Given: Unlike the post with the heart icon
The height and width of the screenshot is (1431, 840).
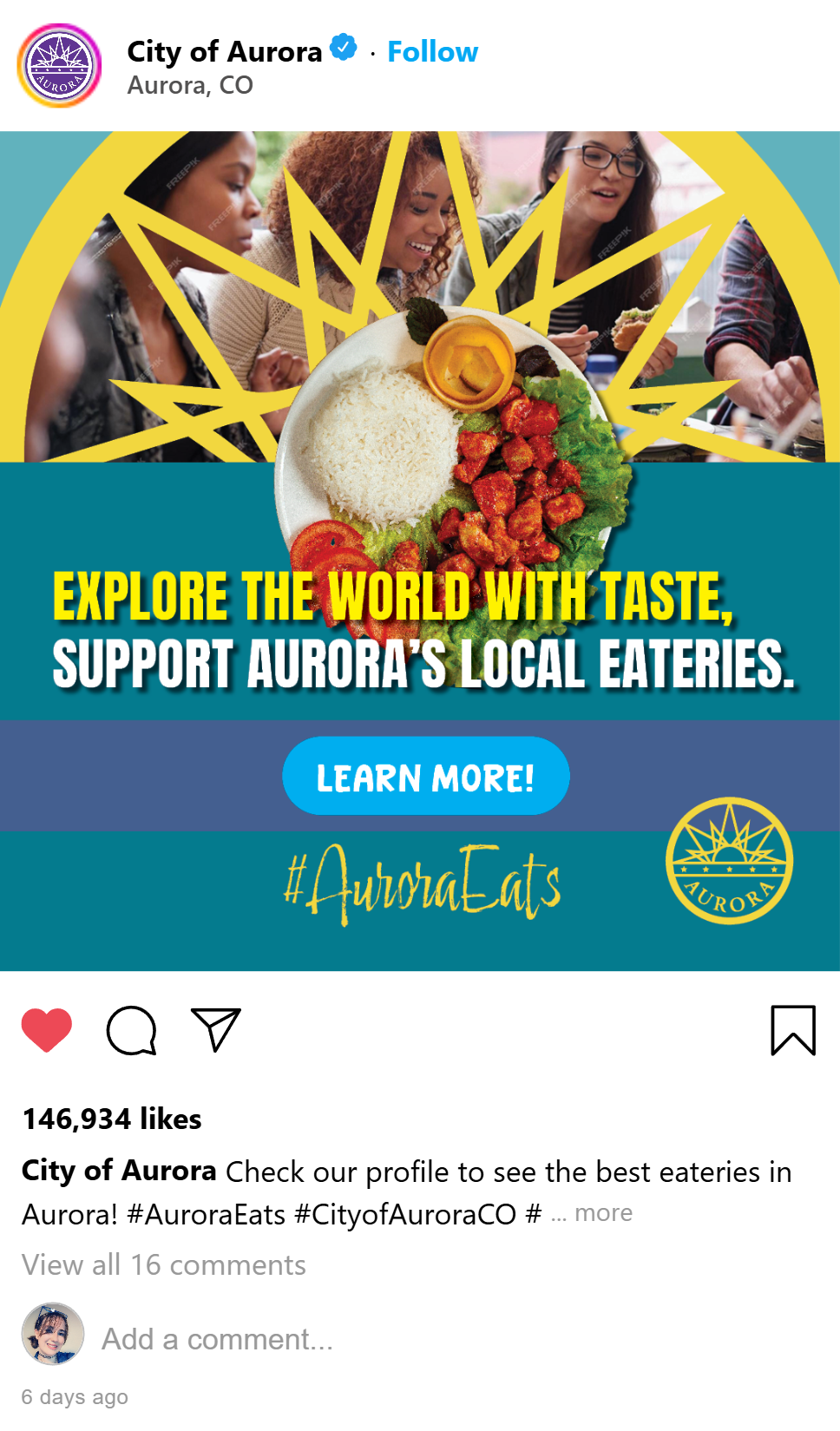Looking at the screenshot, I should coord(47,1030).
